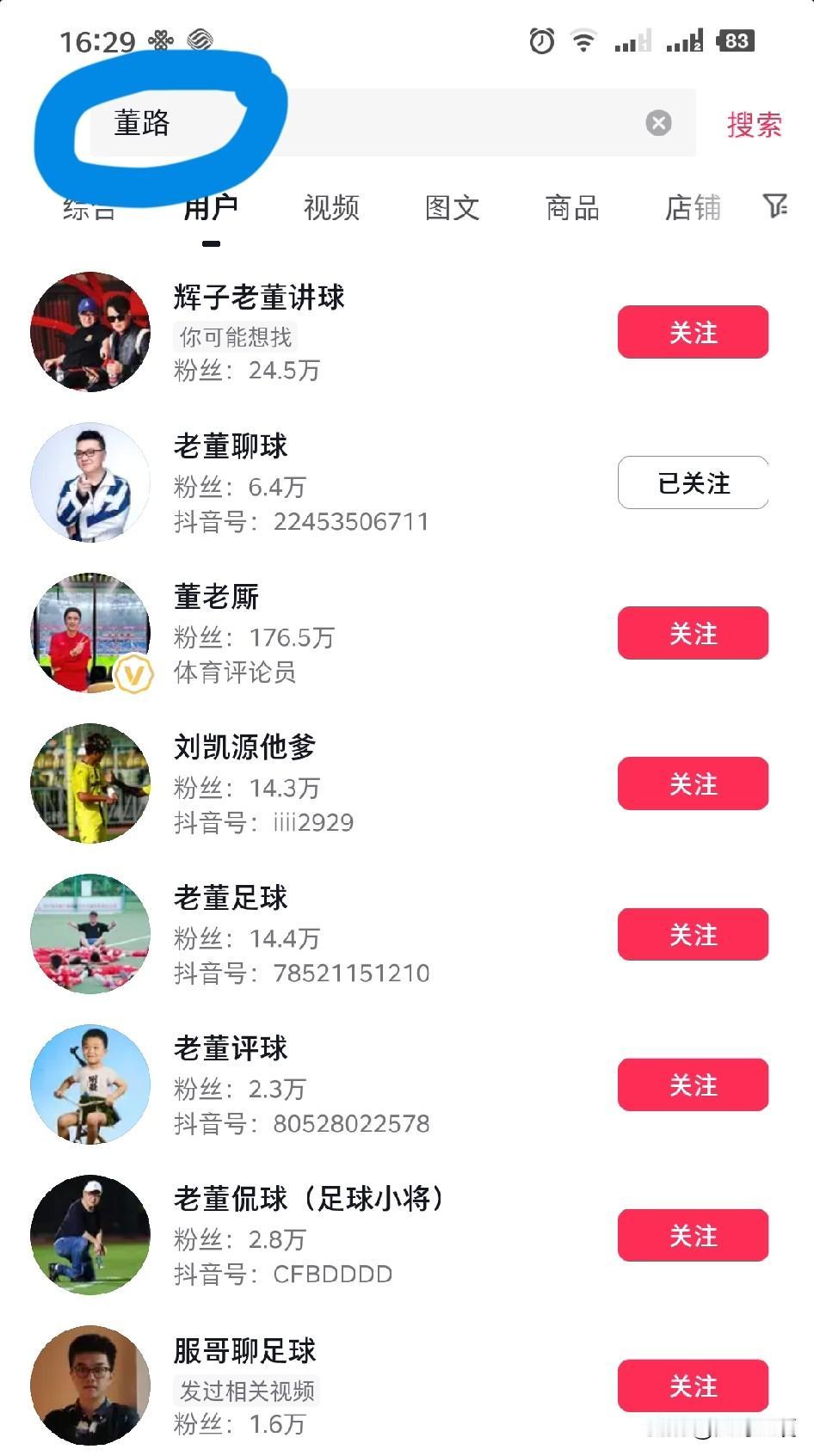Go to the 店铺 tab
814x1456 pixels.
point(693,207)
